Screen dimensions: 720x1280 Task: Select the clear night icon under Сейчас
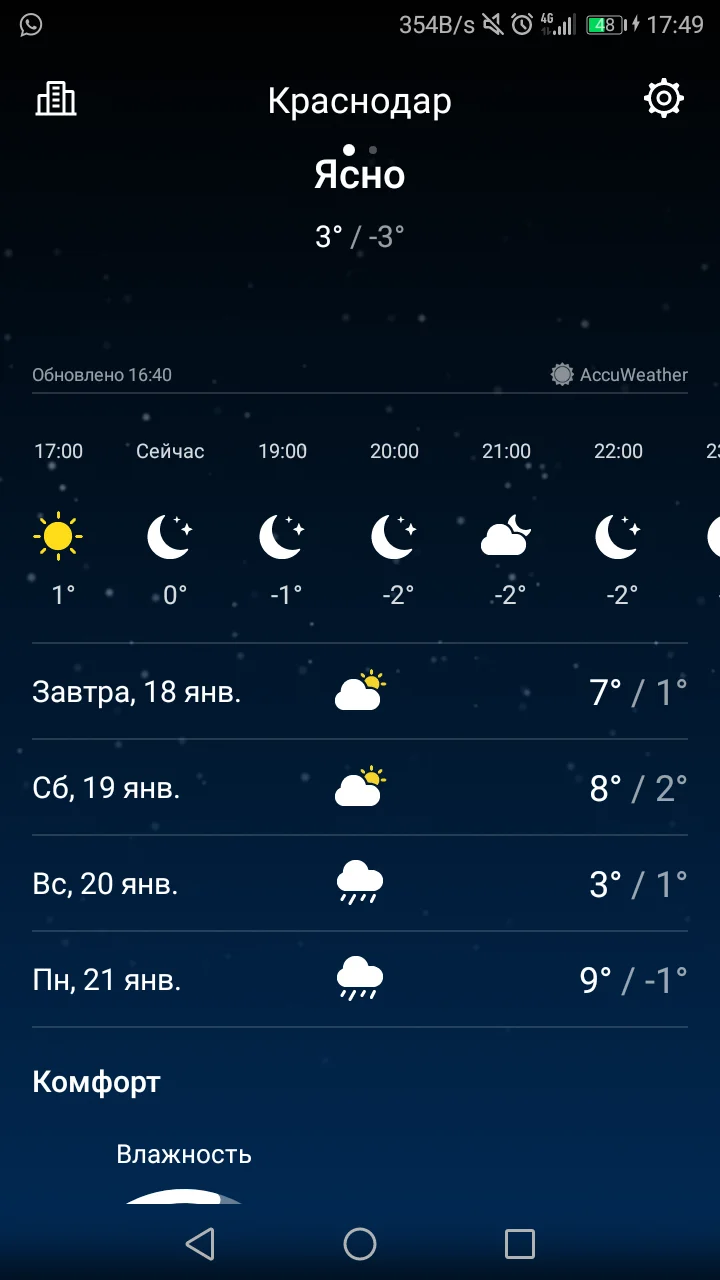[x=171, y=535]
